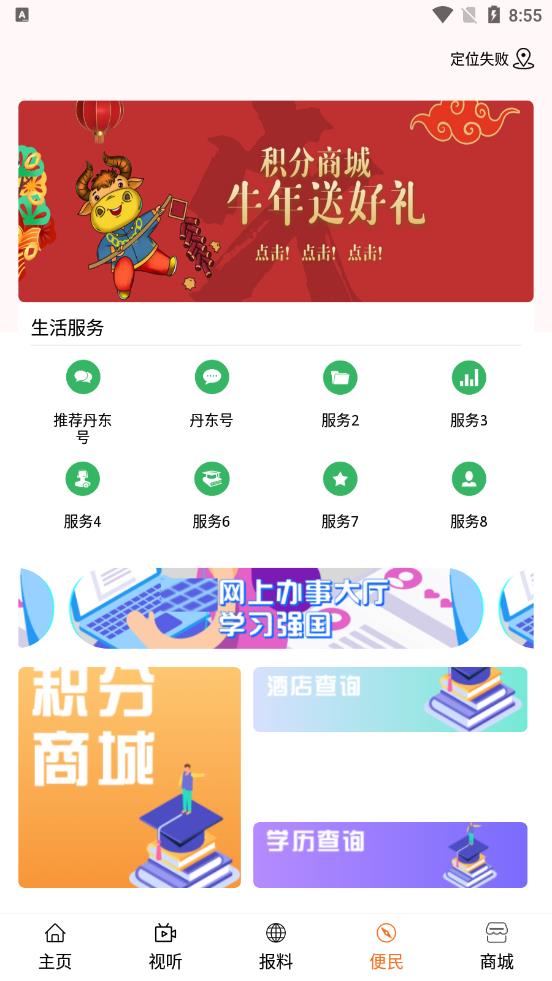The image size is (552, 981).
Task: Go to the 商城 tab
Action: [497, 947]
